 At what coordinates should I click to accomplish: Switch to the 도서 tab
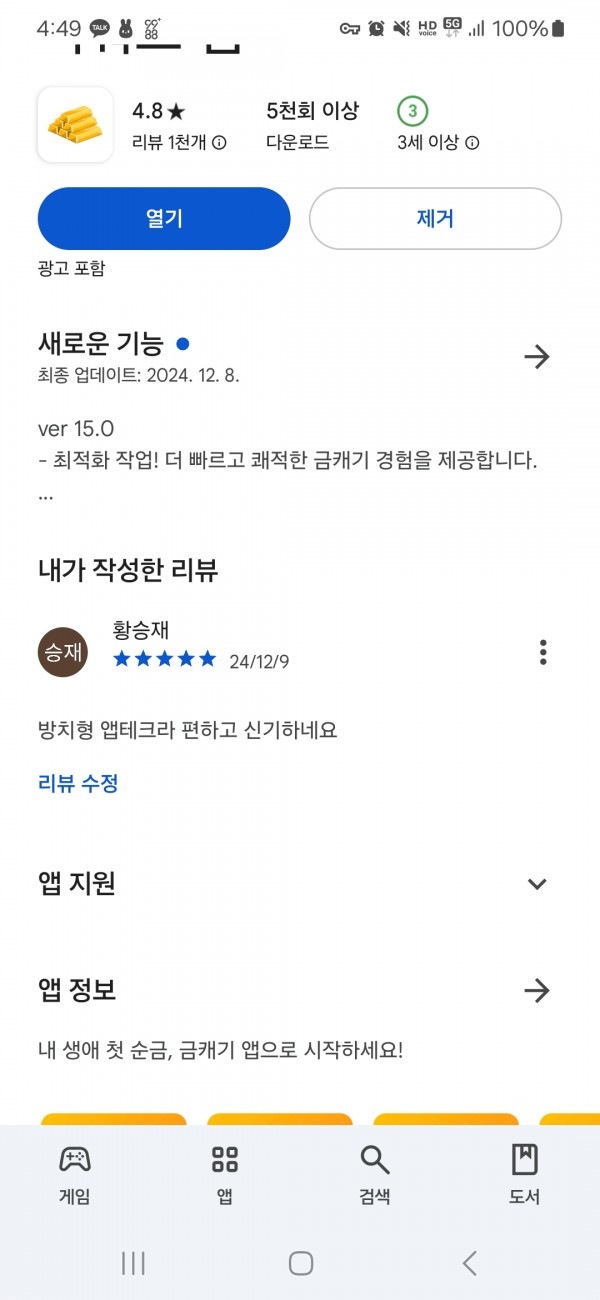pyautogui.click(x=525, y=1175)
